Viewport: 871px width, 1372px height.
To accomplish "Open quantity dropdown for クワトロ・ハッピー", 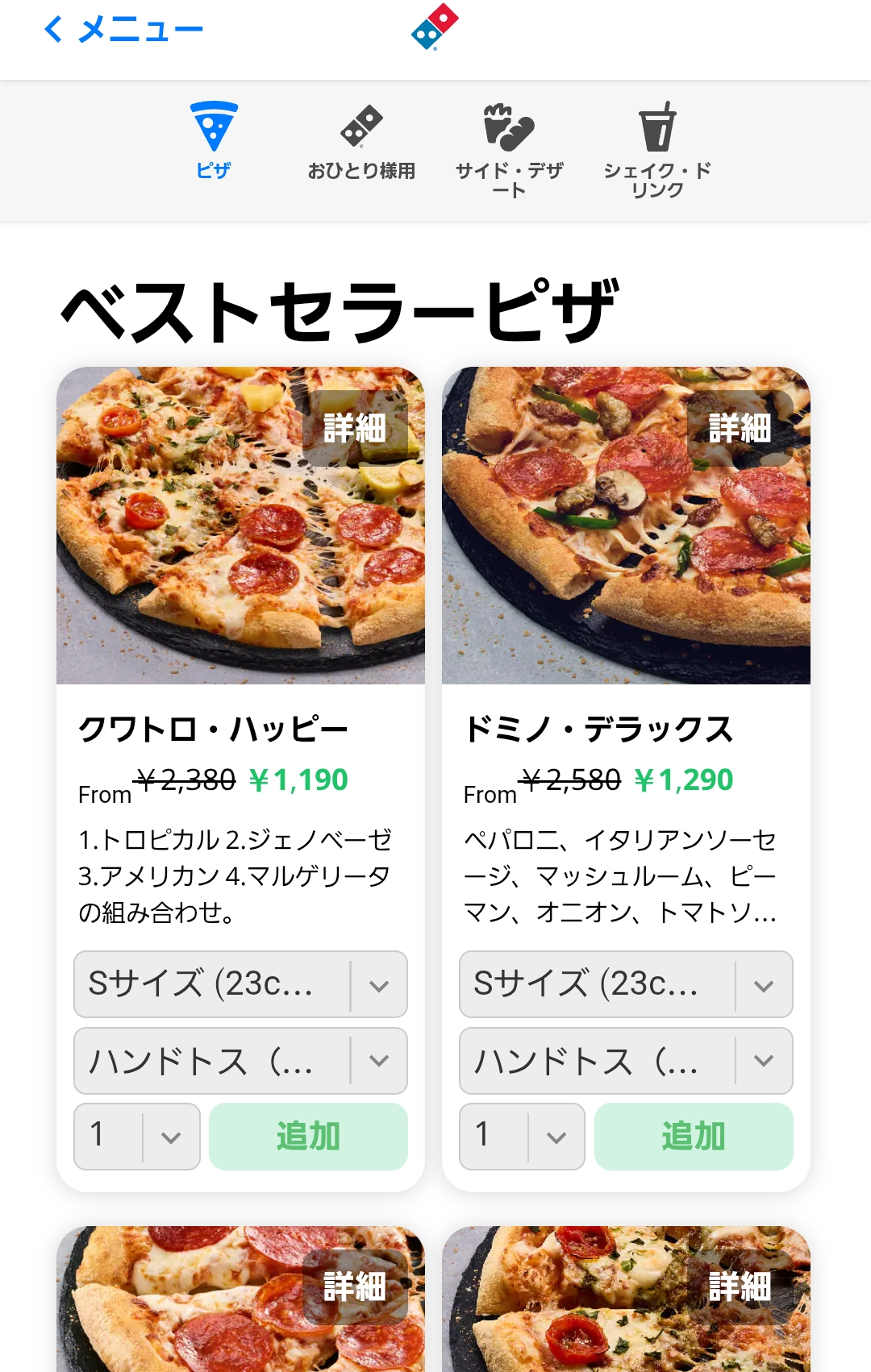I will coord(136,1137).
